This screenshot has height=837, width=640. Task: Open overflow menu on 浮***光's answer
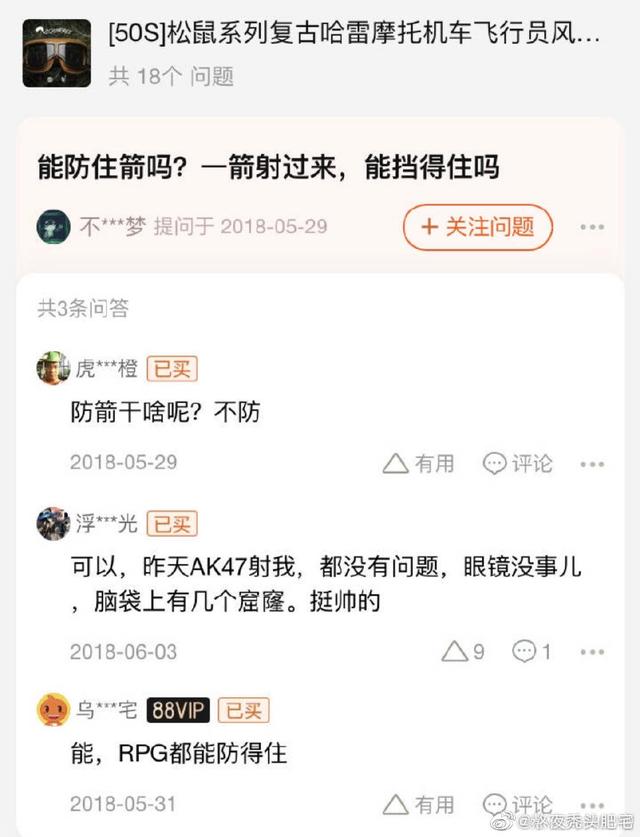[x=593, y=652]
